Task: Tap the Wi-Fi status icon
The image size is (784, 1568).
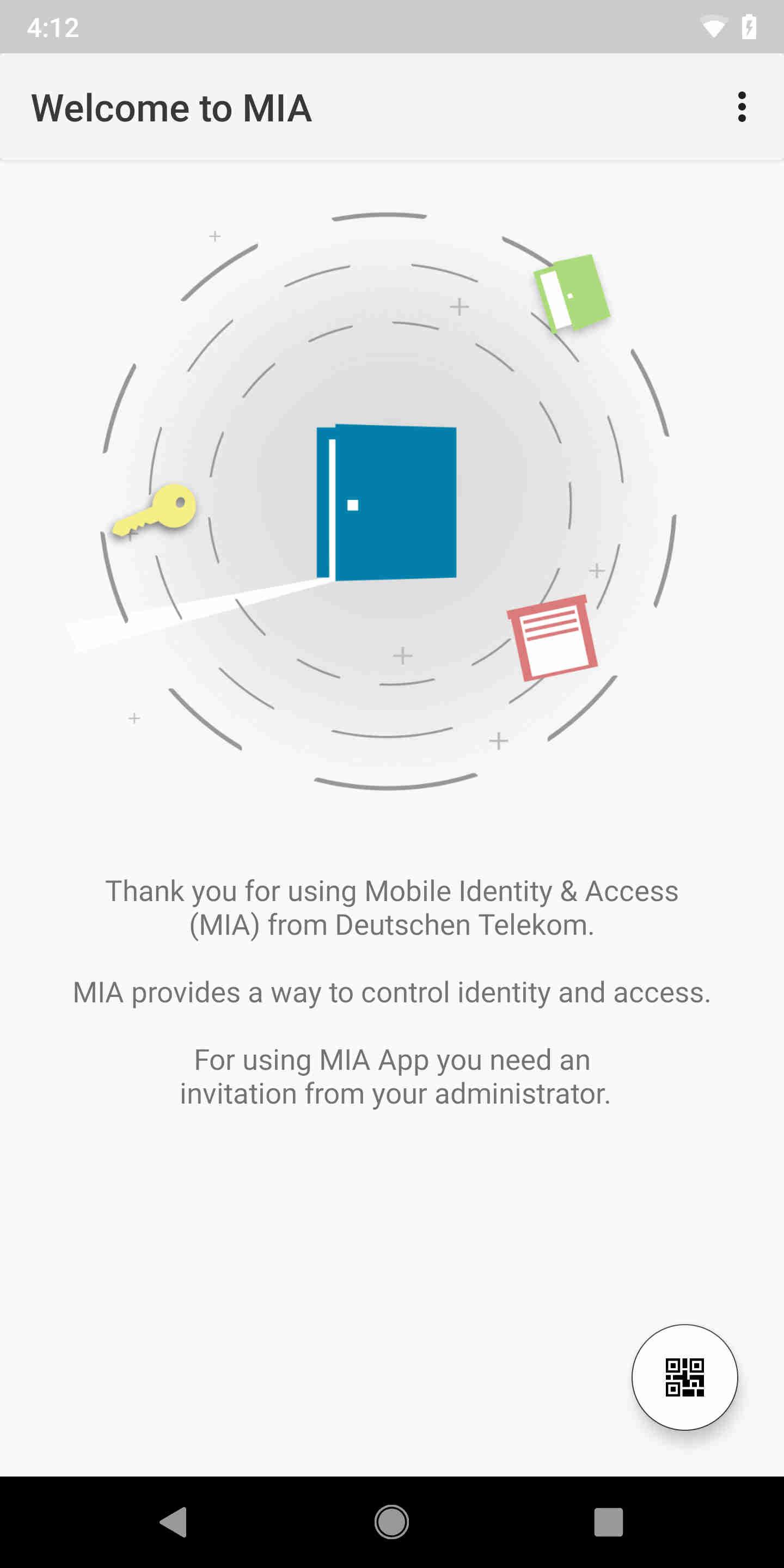Action: tap(713, 27)
